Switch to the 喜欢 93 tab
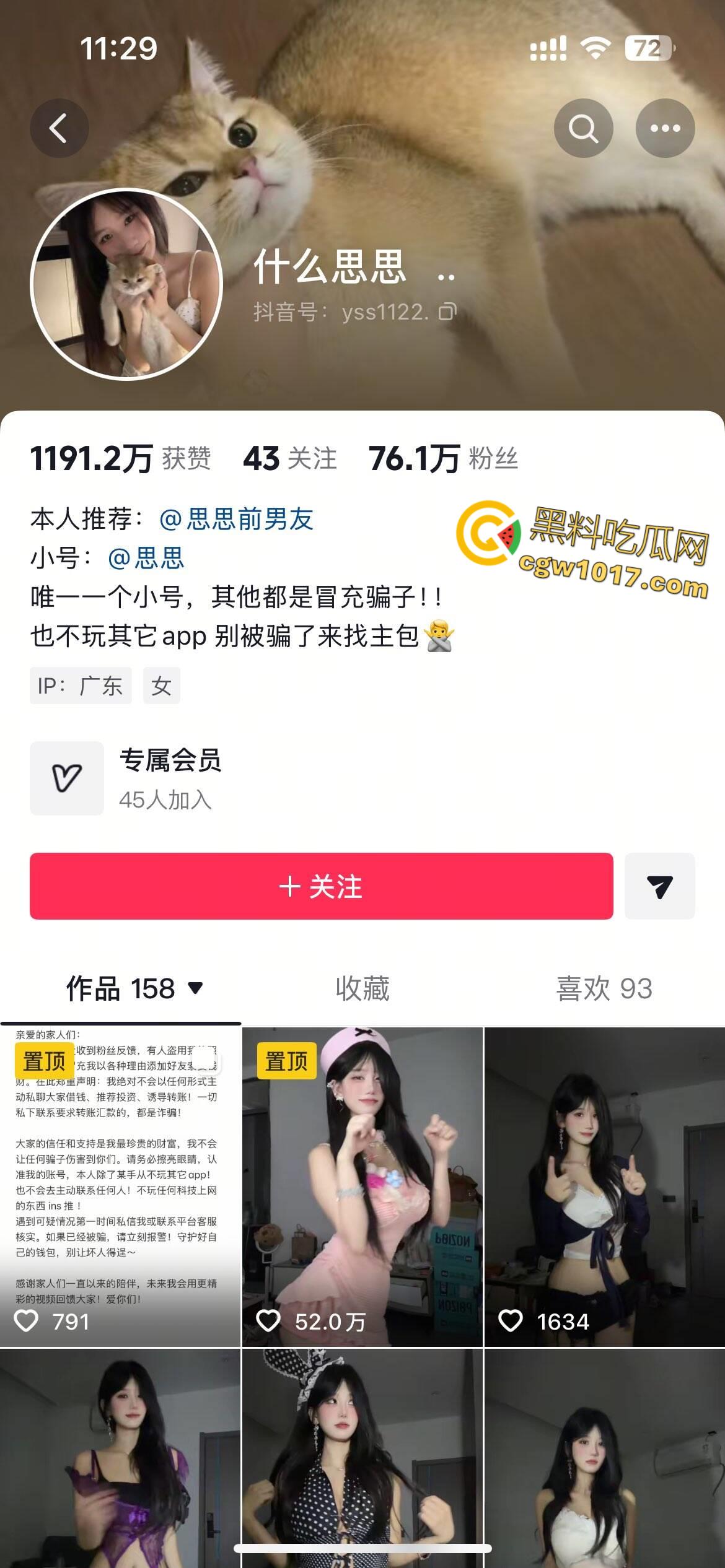The height and width of the screenshot is (1568, 725). click(x=604, y=988)
